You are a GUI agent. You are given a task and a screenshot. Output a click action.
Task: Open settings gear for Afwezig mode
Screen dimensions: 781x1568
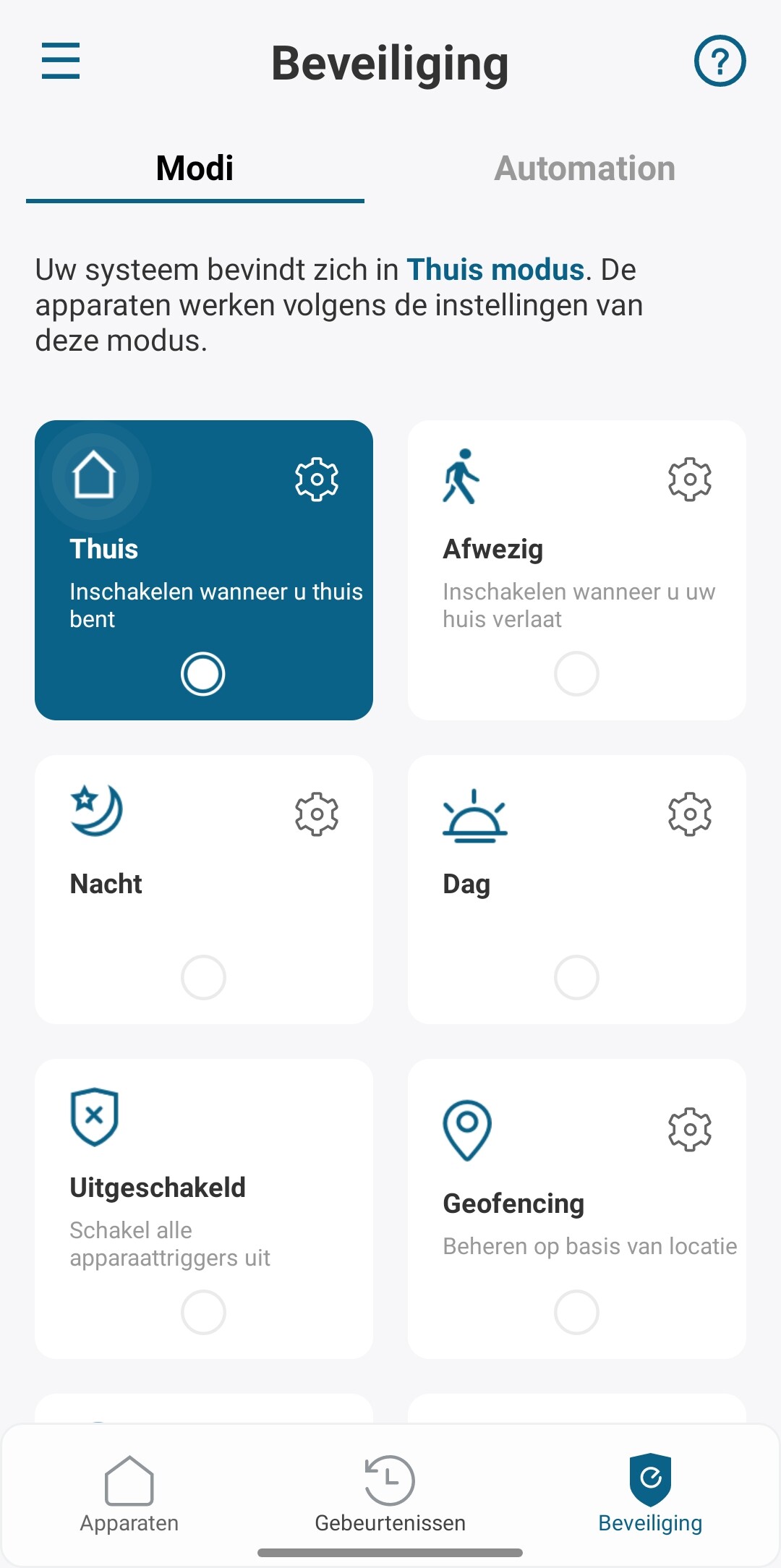[689, 479]
